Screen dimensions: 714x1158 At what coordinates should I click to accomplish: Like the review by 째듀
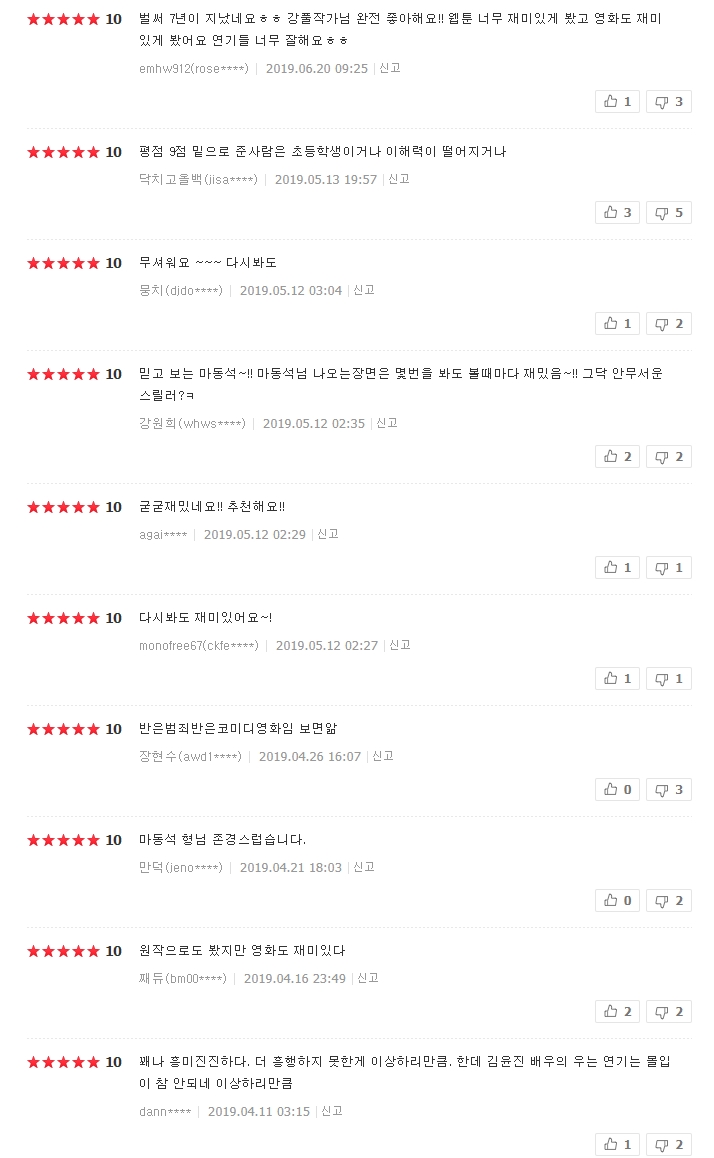tap(617, 1011)
